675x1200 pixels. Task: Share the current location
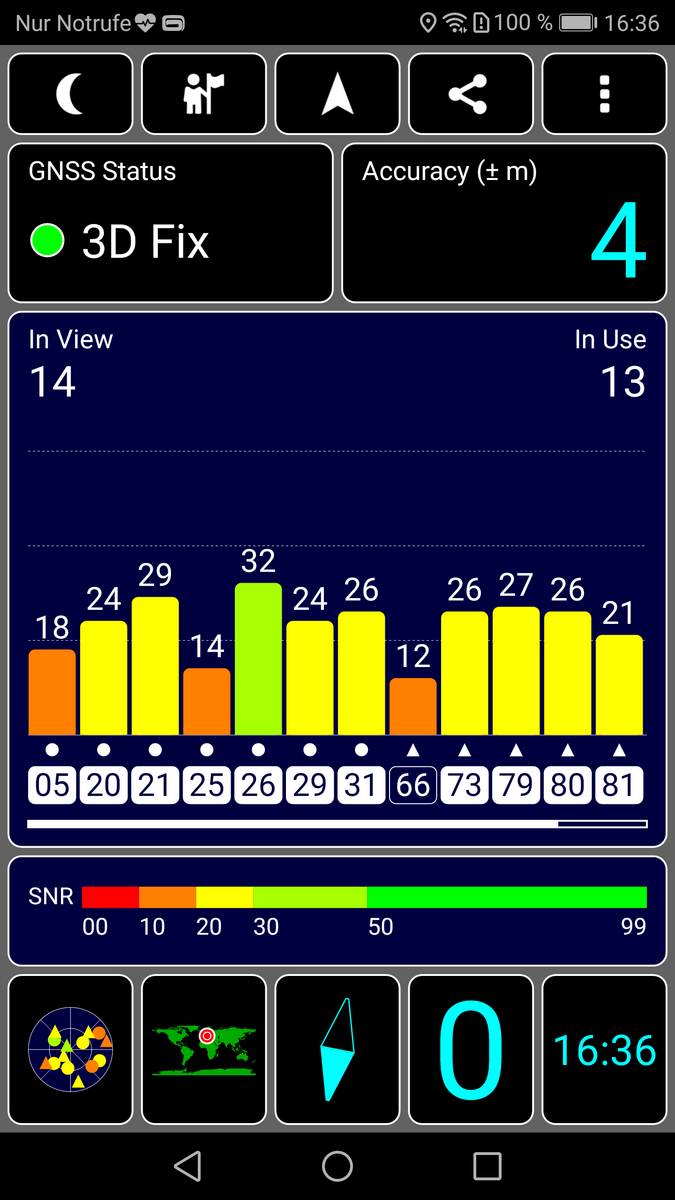(471, 94)
